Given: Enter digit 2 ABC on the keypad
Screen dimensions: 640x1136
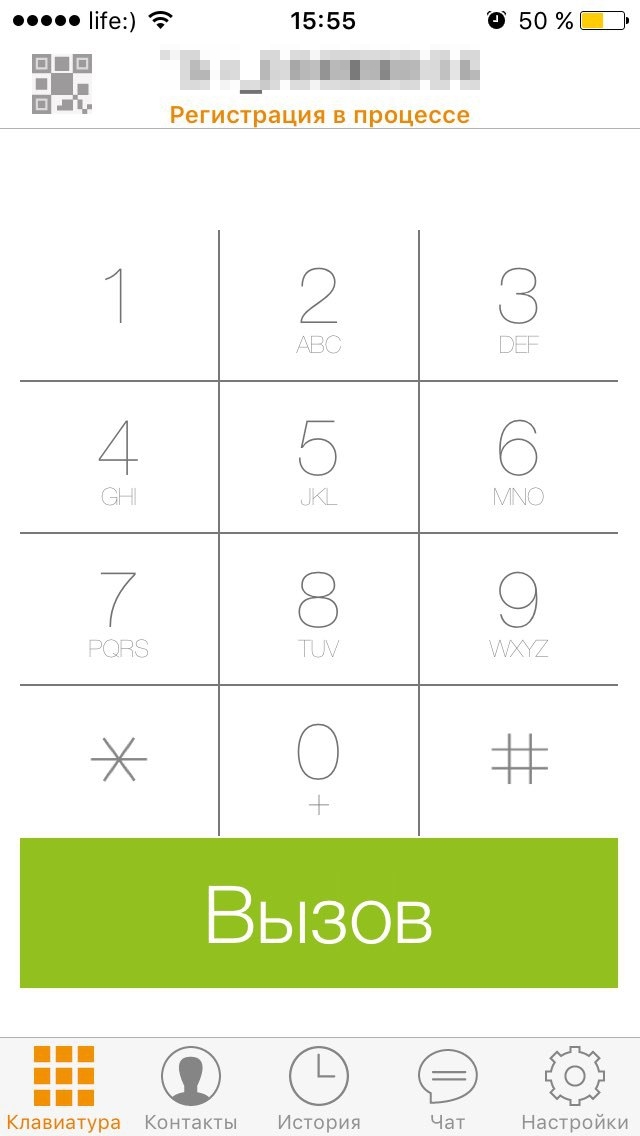Looking at the screenshot, I should coord(319,306).
